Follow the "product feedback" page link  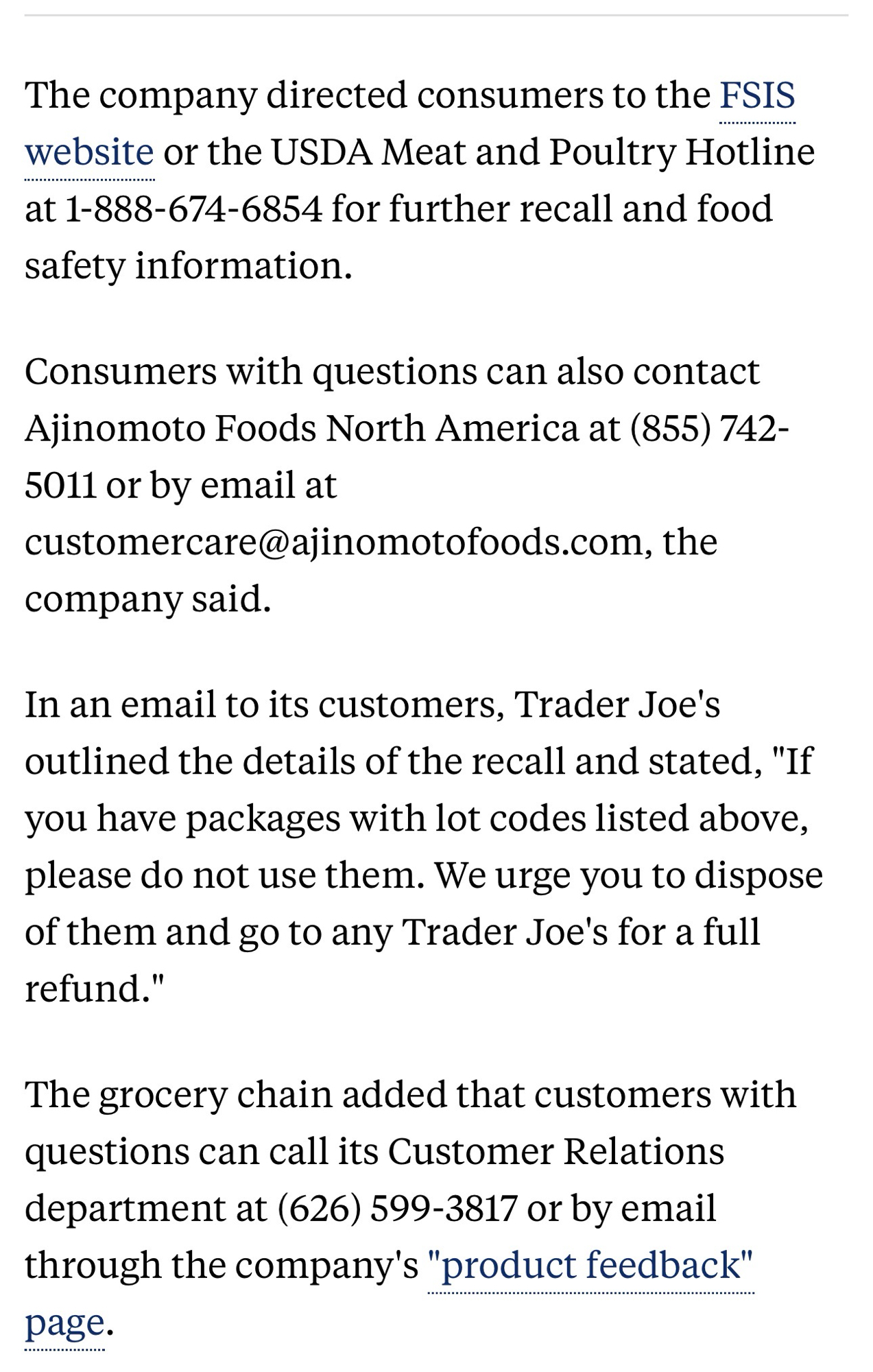coord(590,1265)
